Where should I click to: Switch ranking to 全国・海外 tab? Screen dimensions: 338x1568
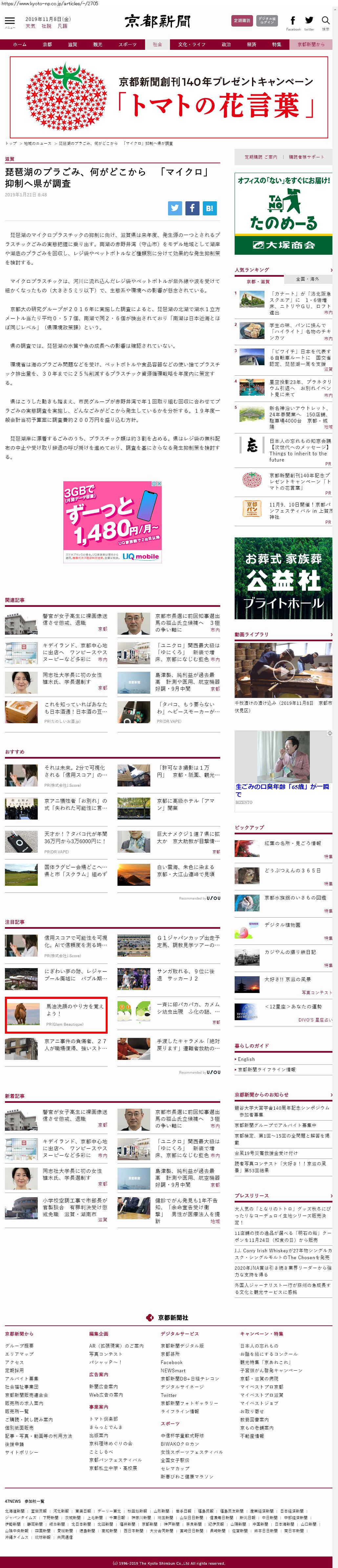(x=307, y=279)
